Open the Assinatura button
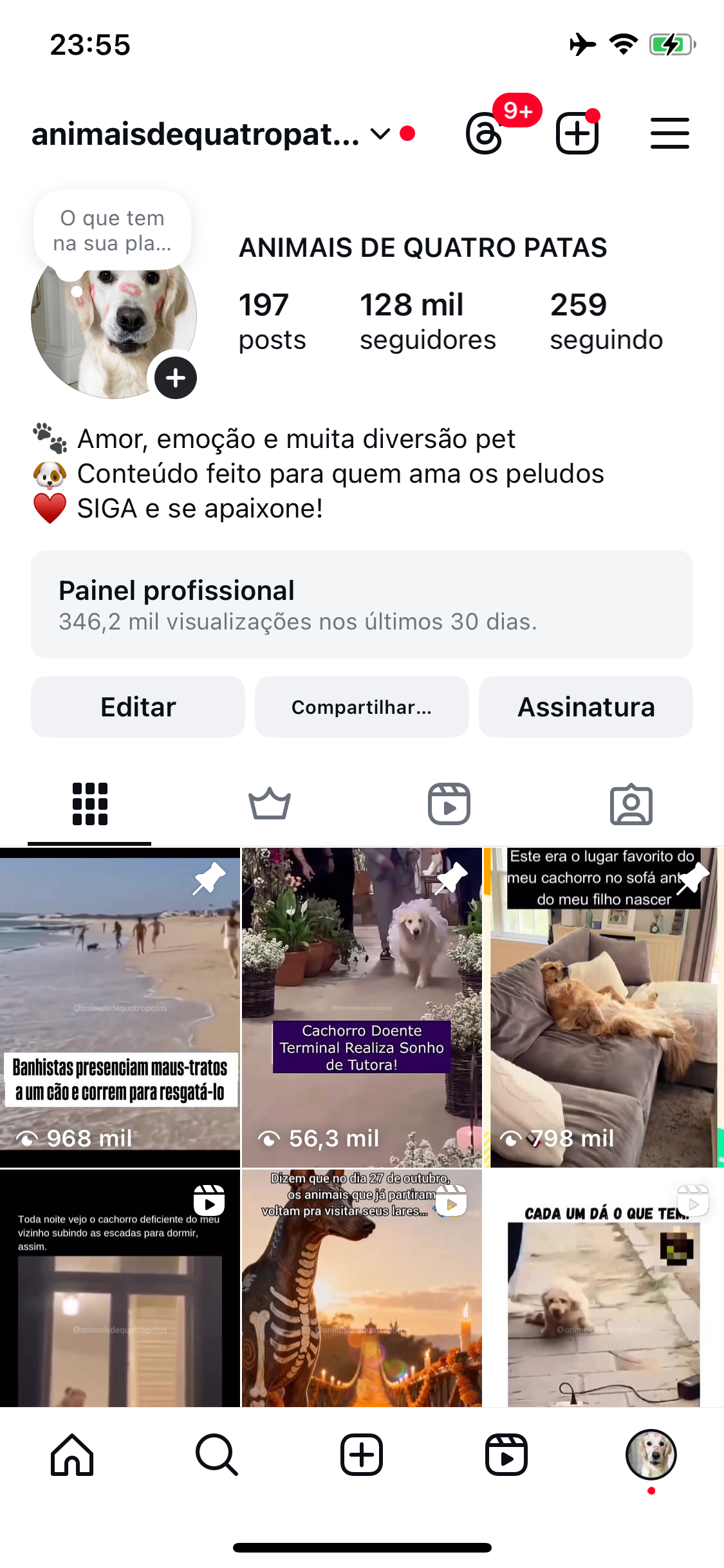724x1568 pixels. [x=586, y=707]
